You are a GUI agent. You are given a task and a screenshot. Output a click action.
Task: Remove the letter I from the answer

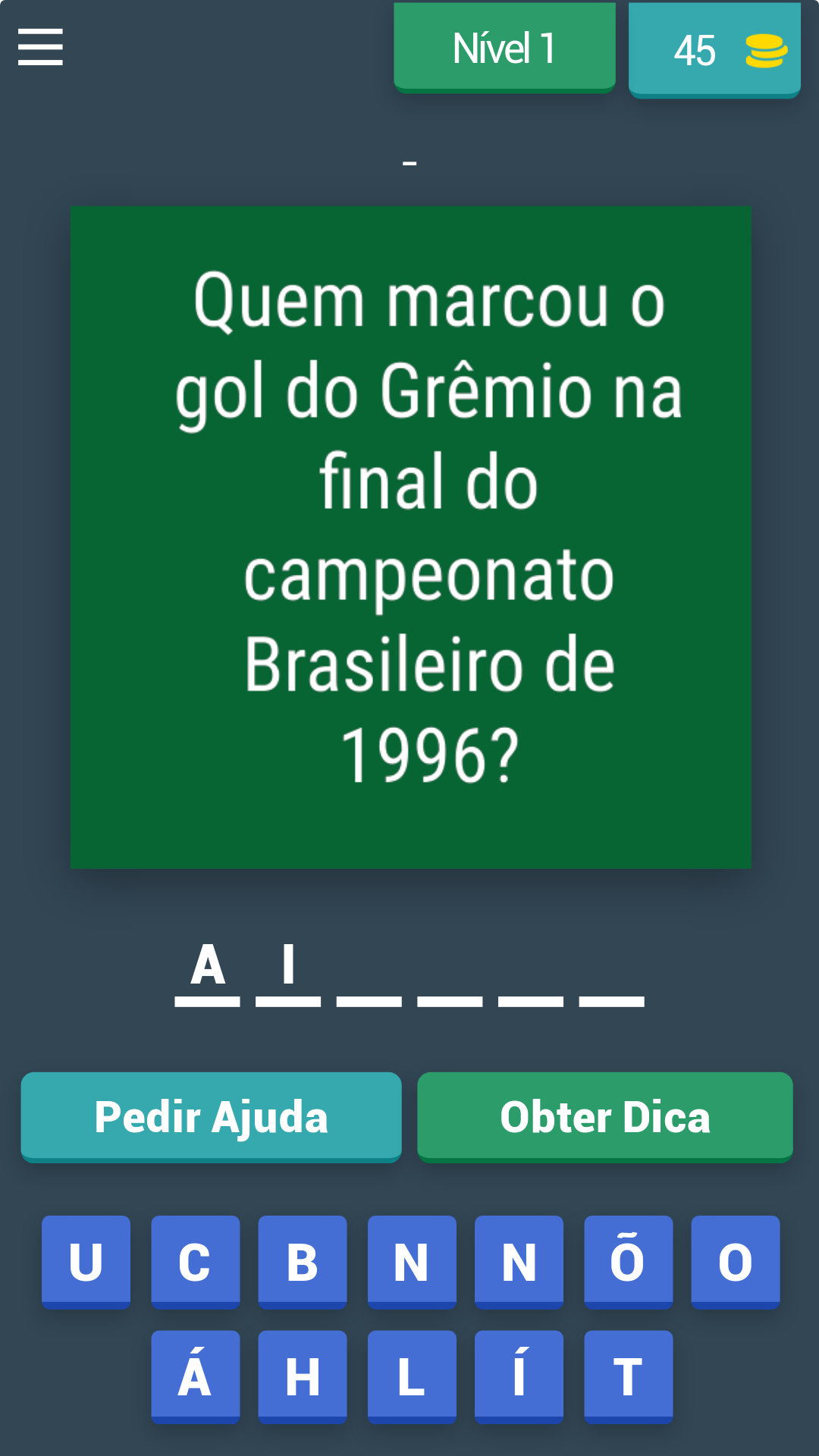(288, 968)
